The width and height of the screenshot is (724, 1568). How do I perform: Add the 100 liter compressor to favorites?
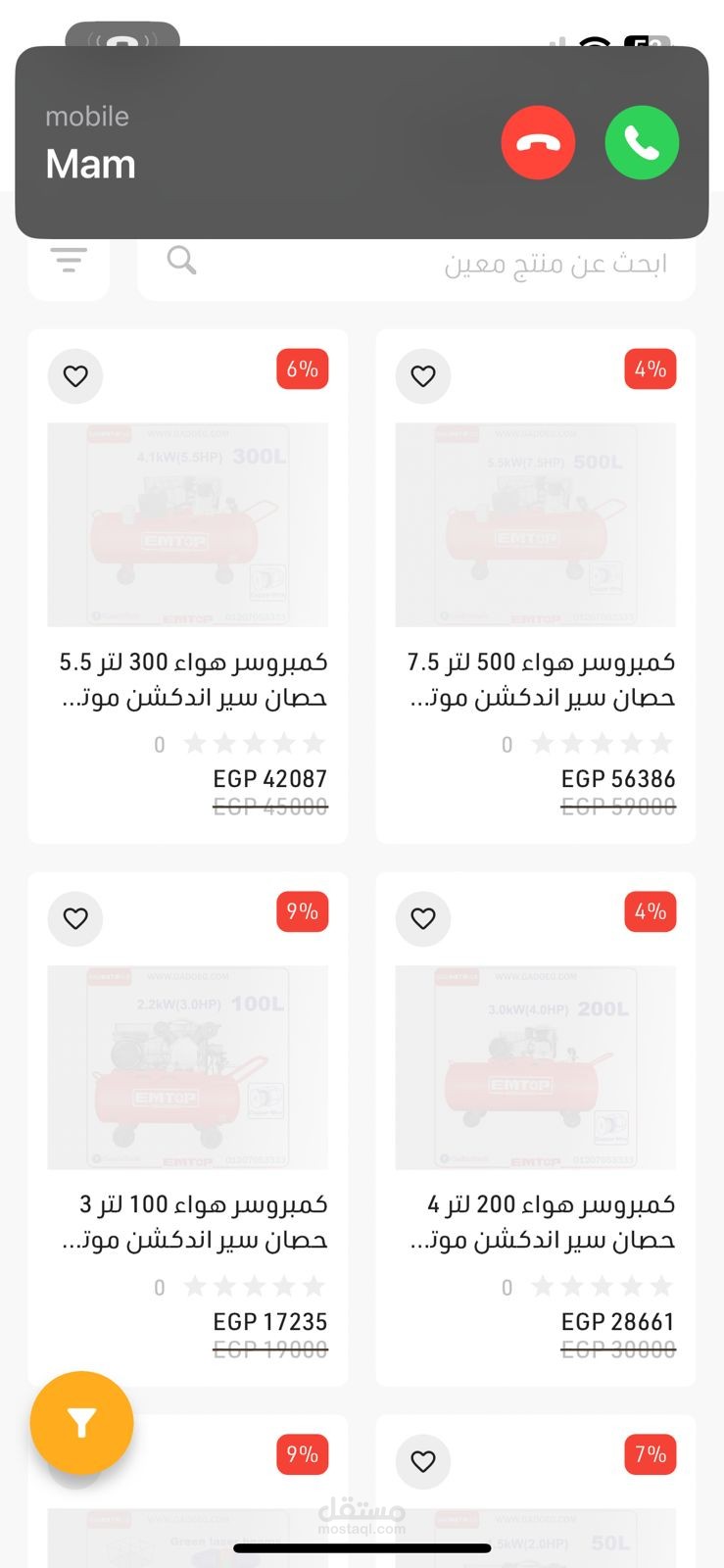75,919
